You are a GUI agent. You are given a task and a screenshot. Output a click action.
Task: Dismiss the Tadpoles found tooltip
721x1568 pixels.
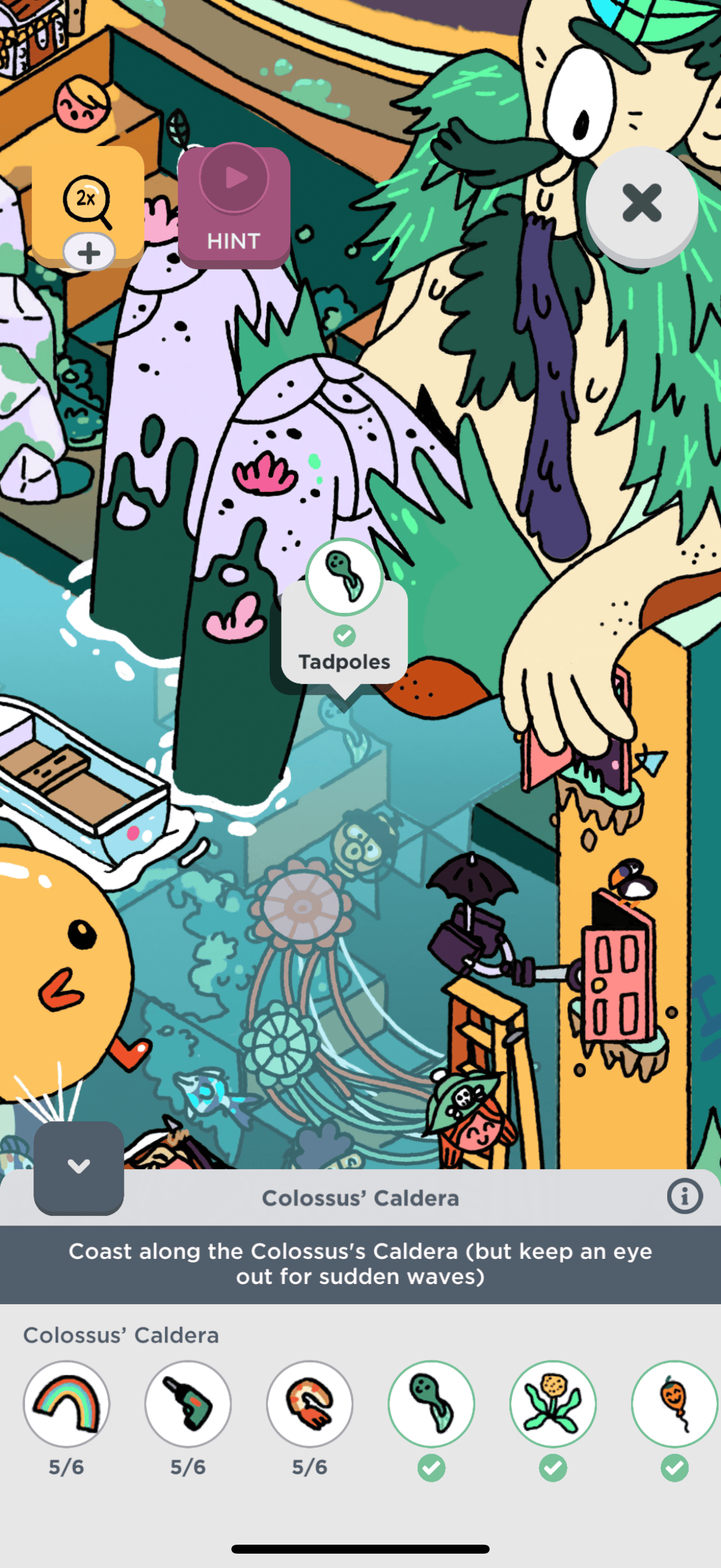(x=344, y=633)
